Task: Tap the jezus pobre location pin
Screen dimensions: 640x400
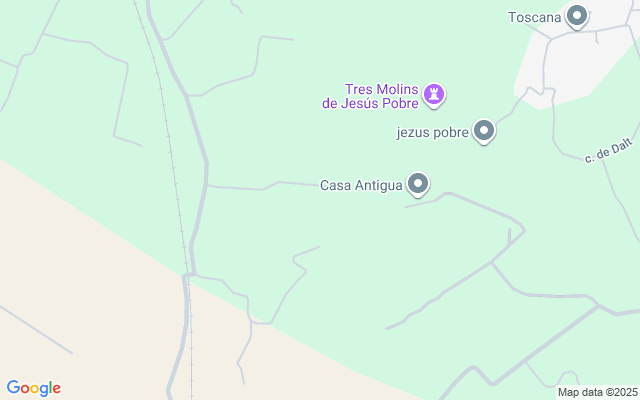Action: tap(484, 131)
